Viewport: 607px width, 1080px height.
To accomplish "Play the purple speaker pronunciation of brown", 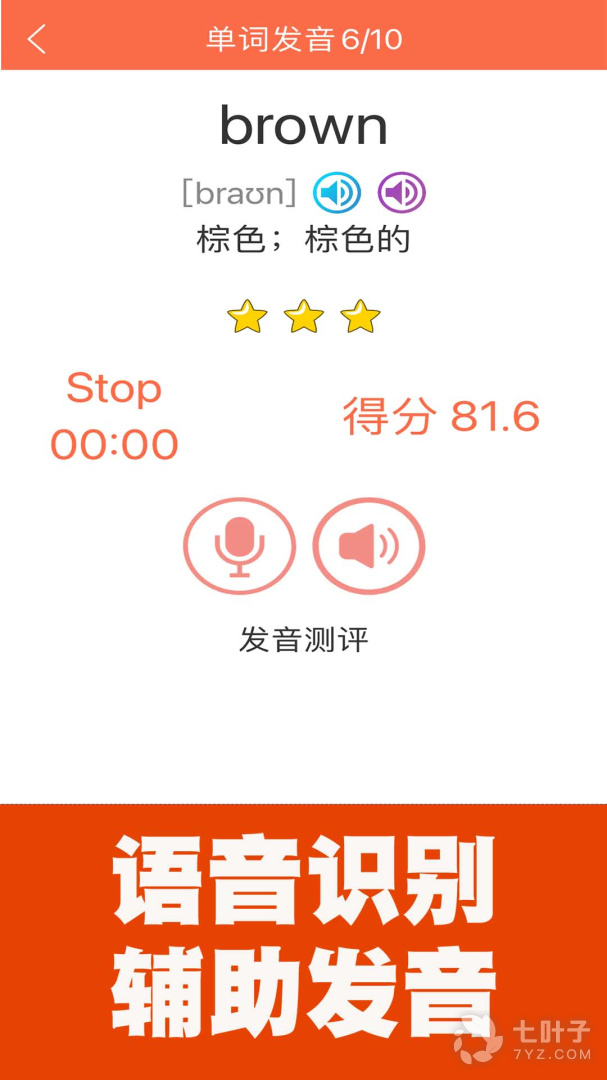I will tap(401, 192).
